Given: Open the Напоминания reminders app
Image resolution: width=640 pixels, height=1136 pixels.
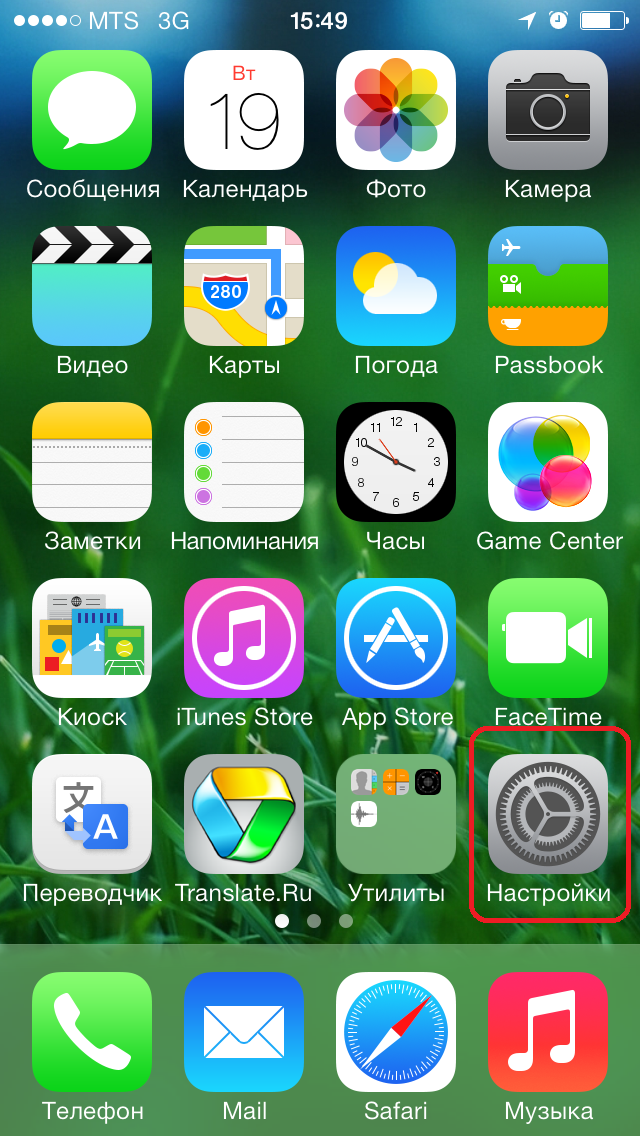Looking at the screenshot, I should tap(244, 462).
